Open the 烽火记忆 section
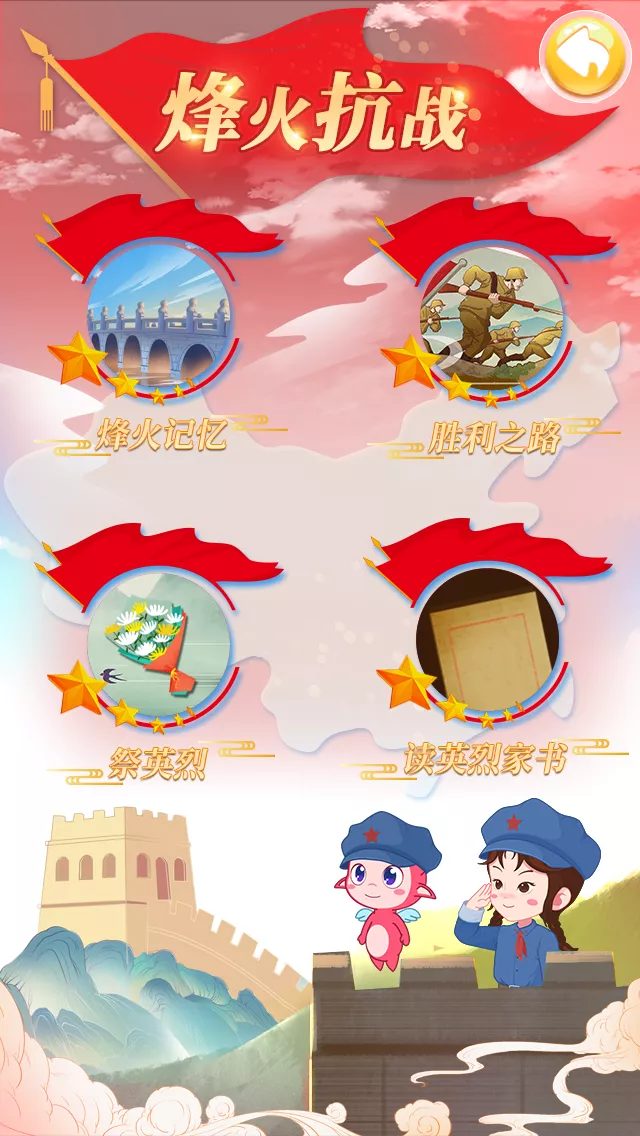This screenshot has width=640, height=1136. pos(159,318)
